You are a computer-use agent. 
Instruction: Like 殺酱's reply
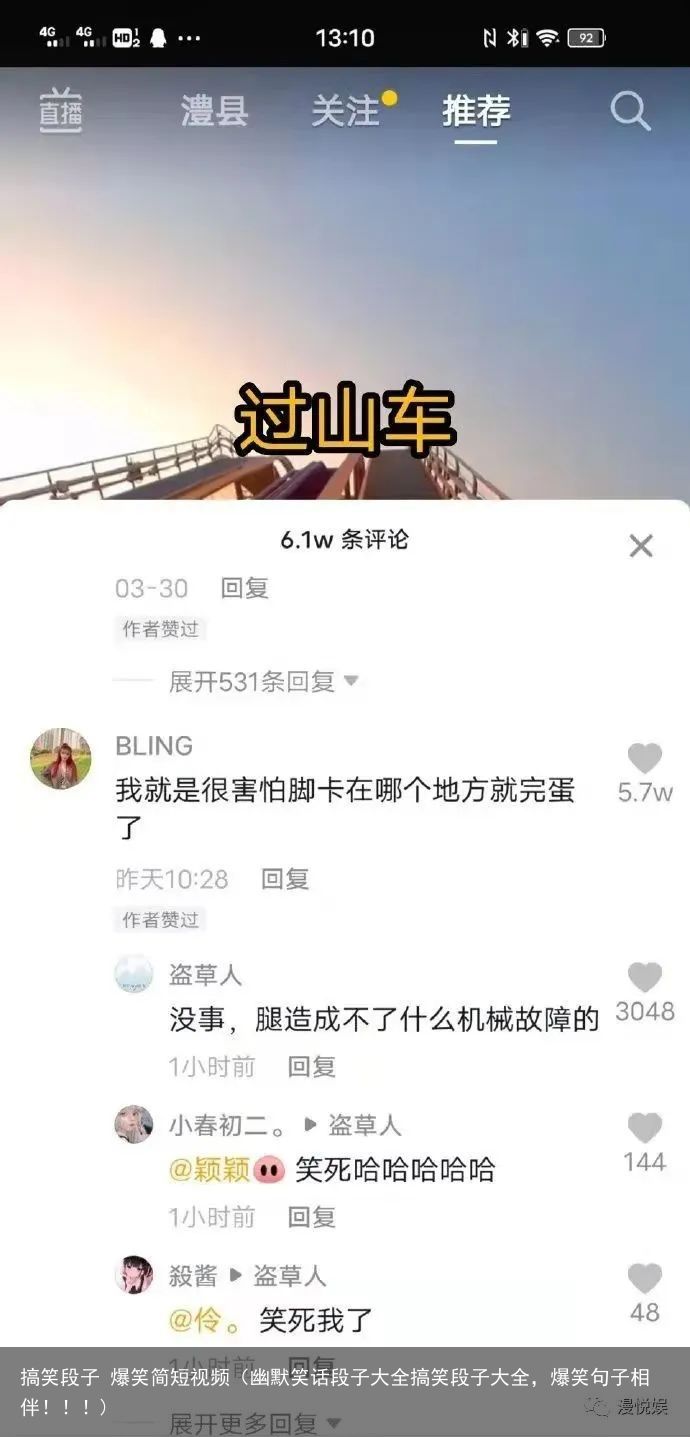tap(645, 1278)
